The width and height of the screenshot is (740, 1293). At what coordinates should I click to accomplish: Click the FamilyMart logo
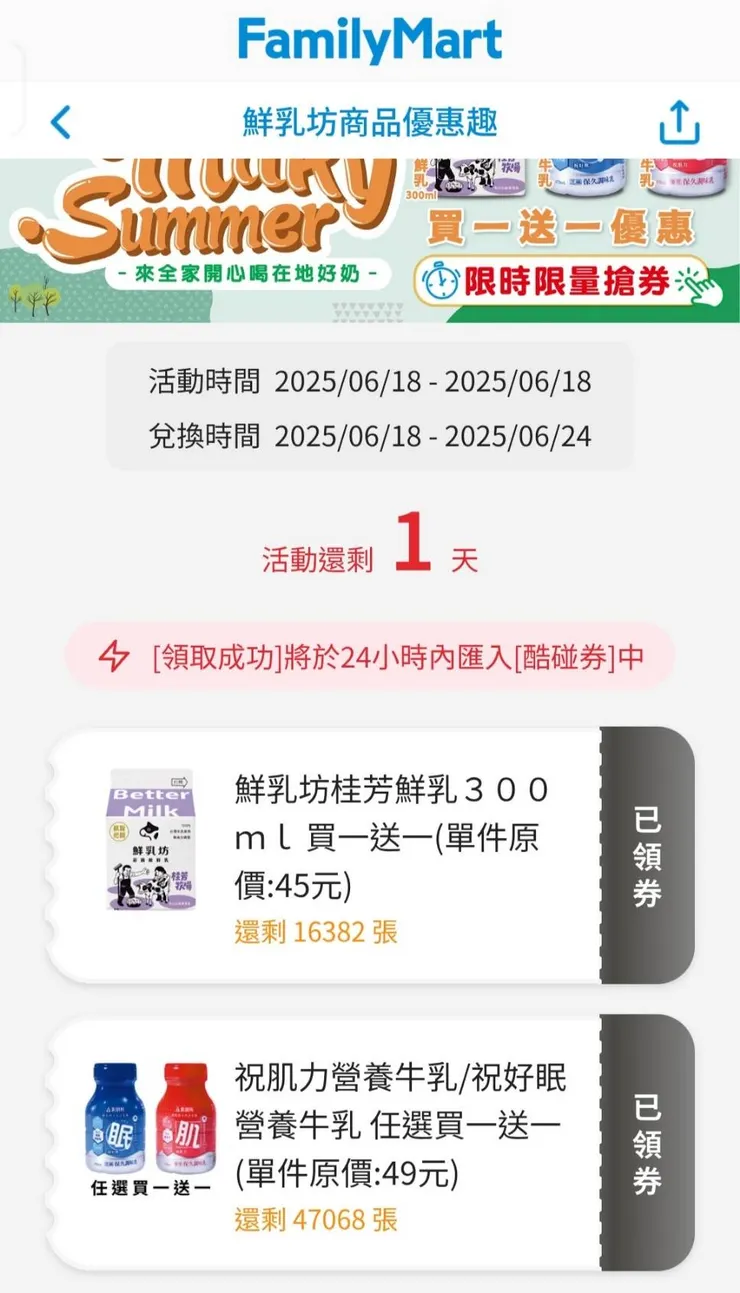(x=368, y=37)
